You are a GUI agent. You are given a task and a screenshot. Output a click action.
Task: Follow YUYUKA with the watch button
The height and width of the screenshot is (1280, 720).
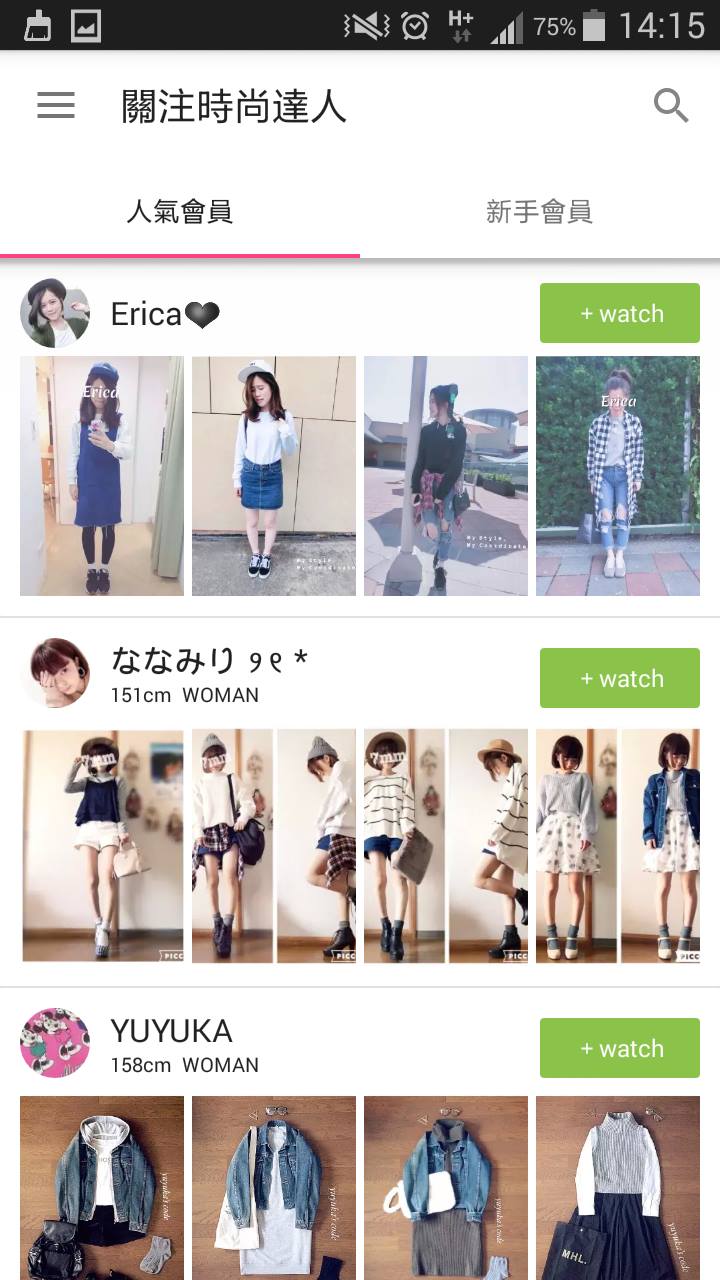point(620,1048)
